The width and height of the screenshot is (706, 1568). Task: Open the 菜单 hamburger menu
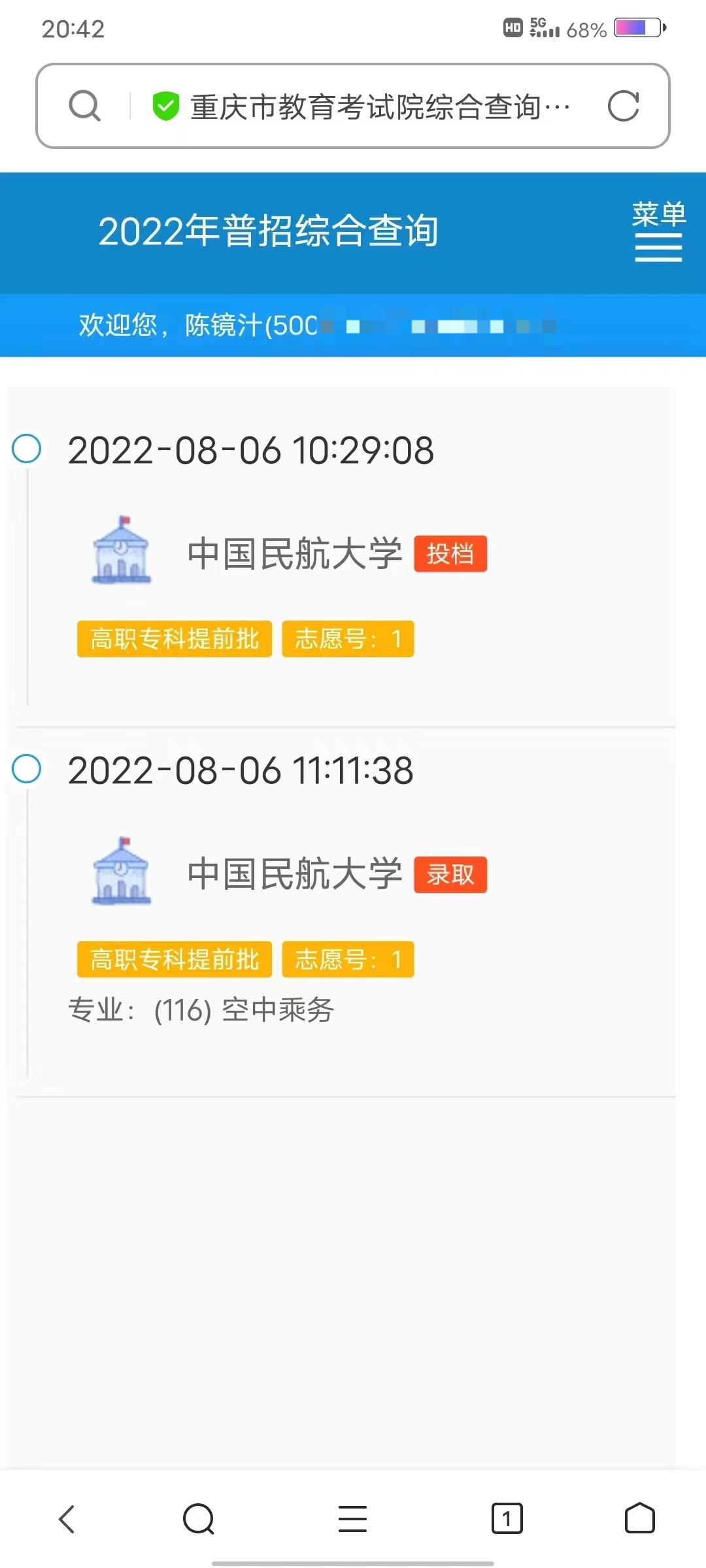click(658, 232)
